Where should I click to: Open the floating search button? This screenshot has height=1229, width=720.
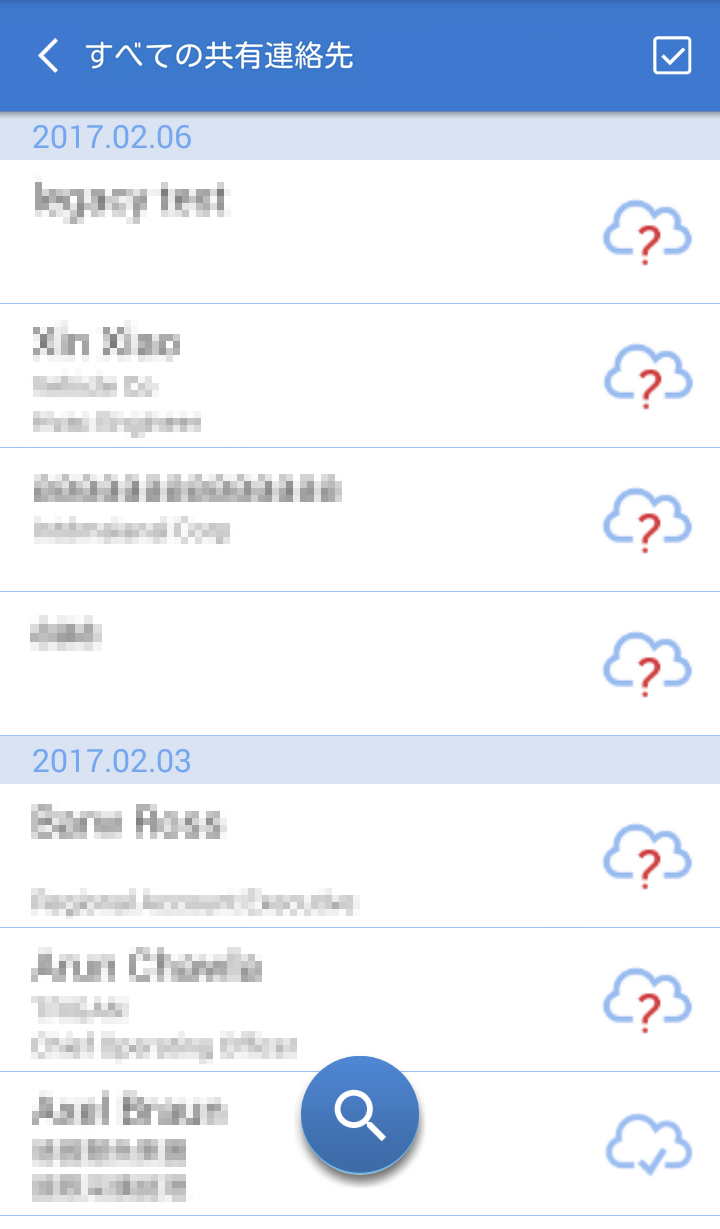click(360, 1114)
